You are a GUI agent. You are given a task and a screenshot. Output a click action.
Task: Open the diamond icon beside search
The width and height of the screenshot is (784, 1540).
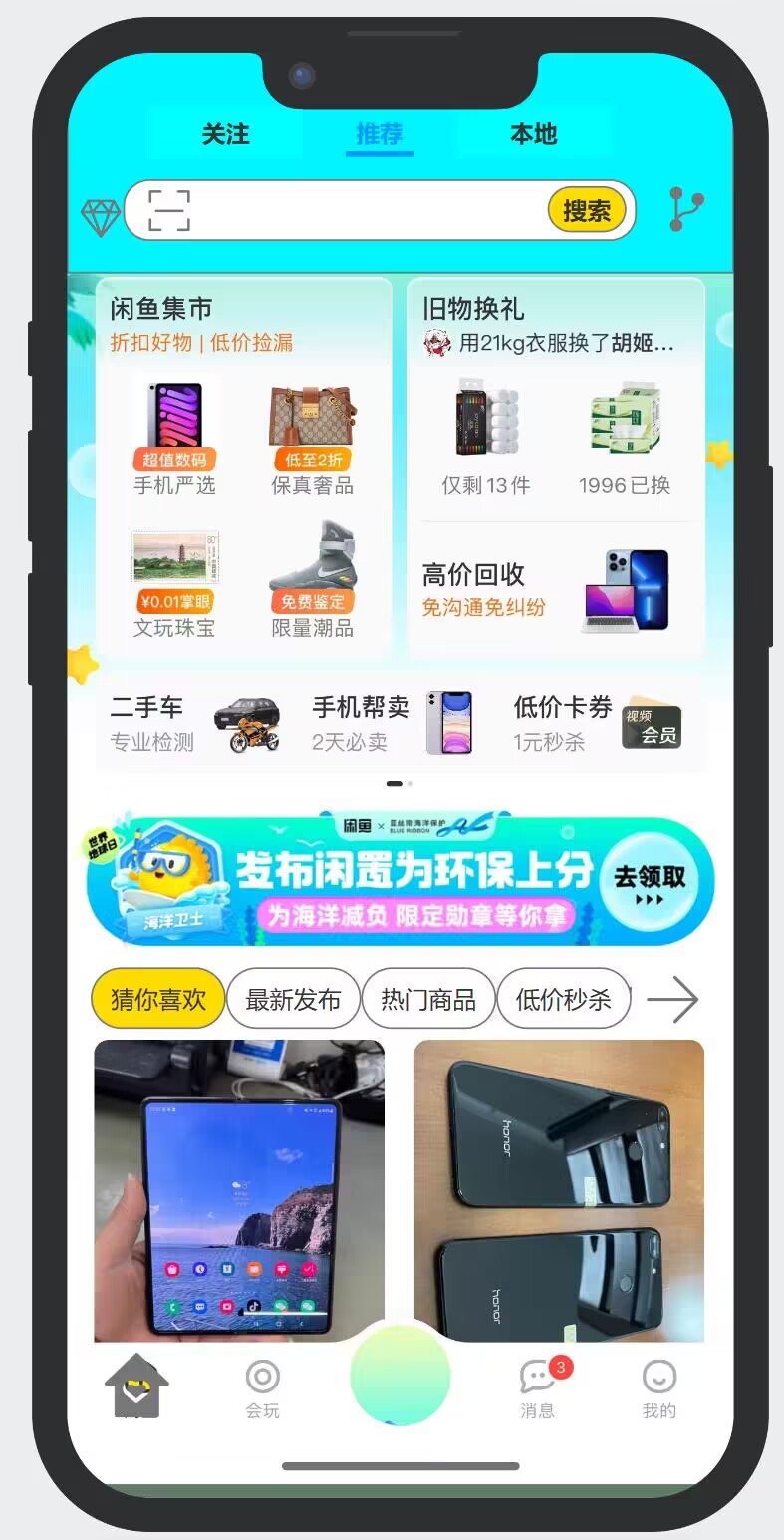click(x=101, y=216)
